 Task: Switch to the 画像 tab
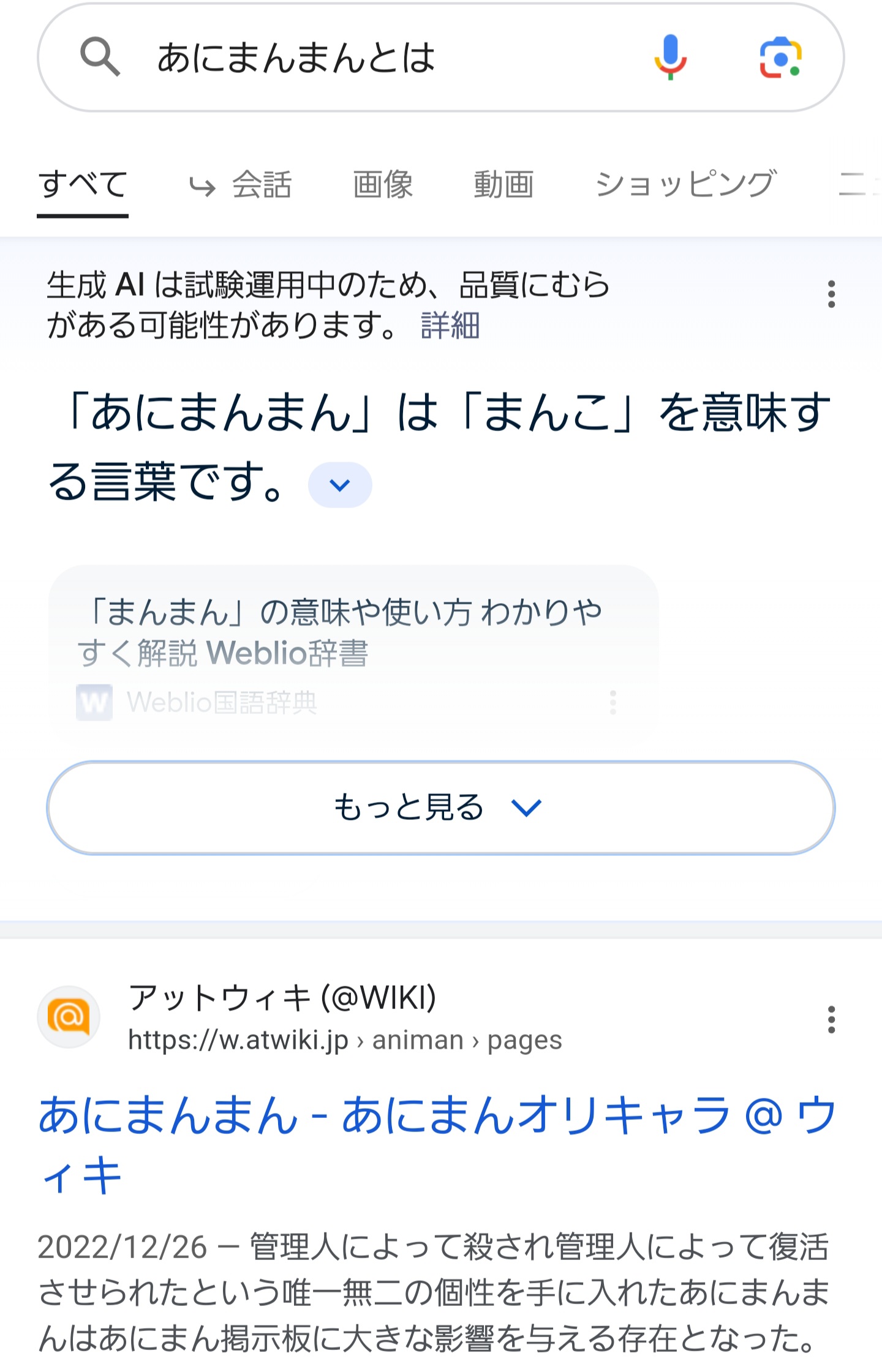point(383,184)
